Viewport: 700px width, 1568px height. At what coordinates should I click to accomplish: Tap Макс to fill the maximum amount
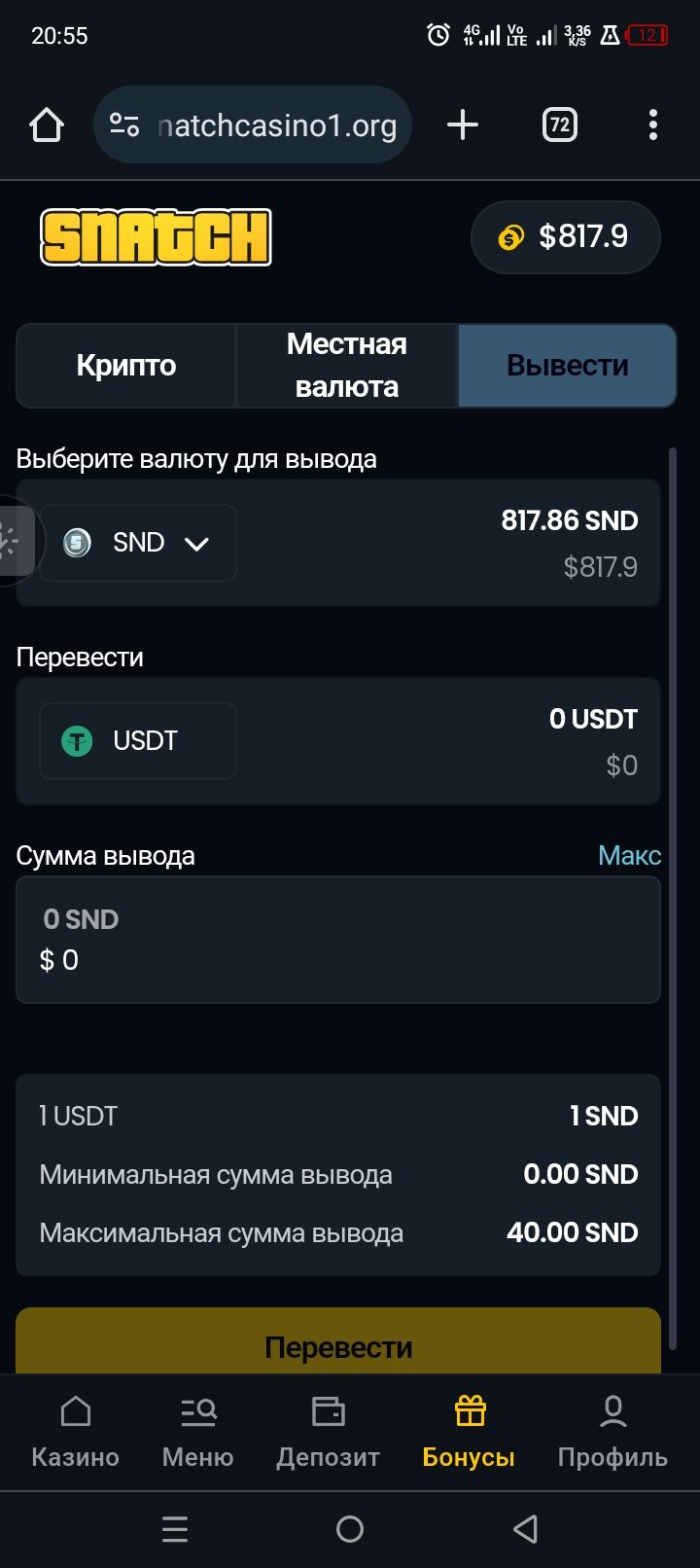tap(629, 855)
